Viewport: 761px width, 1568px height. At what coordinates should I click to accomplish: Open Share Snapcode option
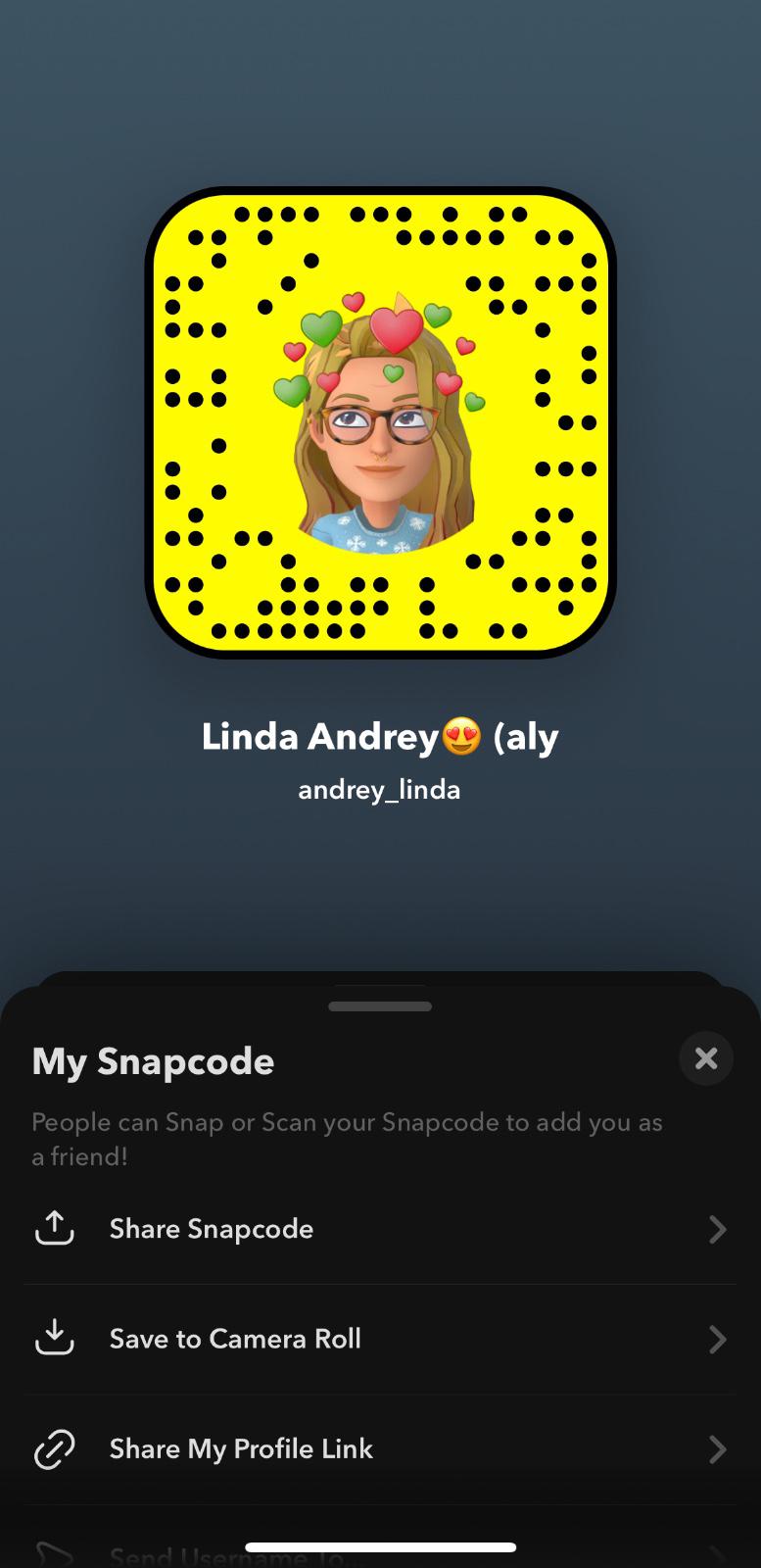coord(380,1229)
